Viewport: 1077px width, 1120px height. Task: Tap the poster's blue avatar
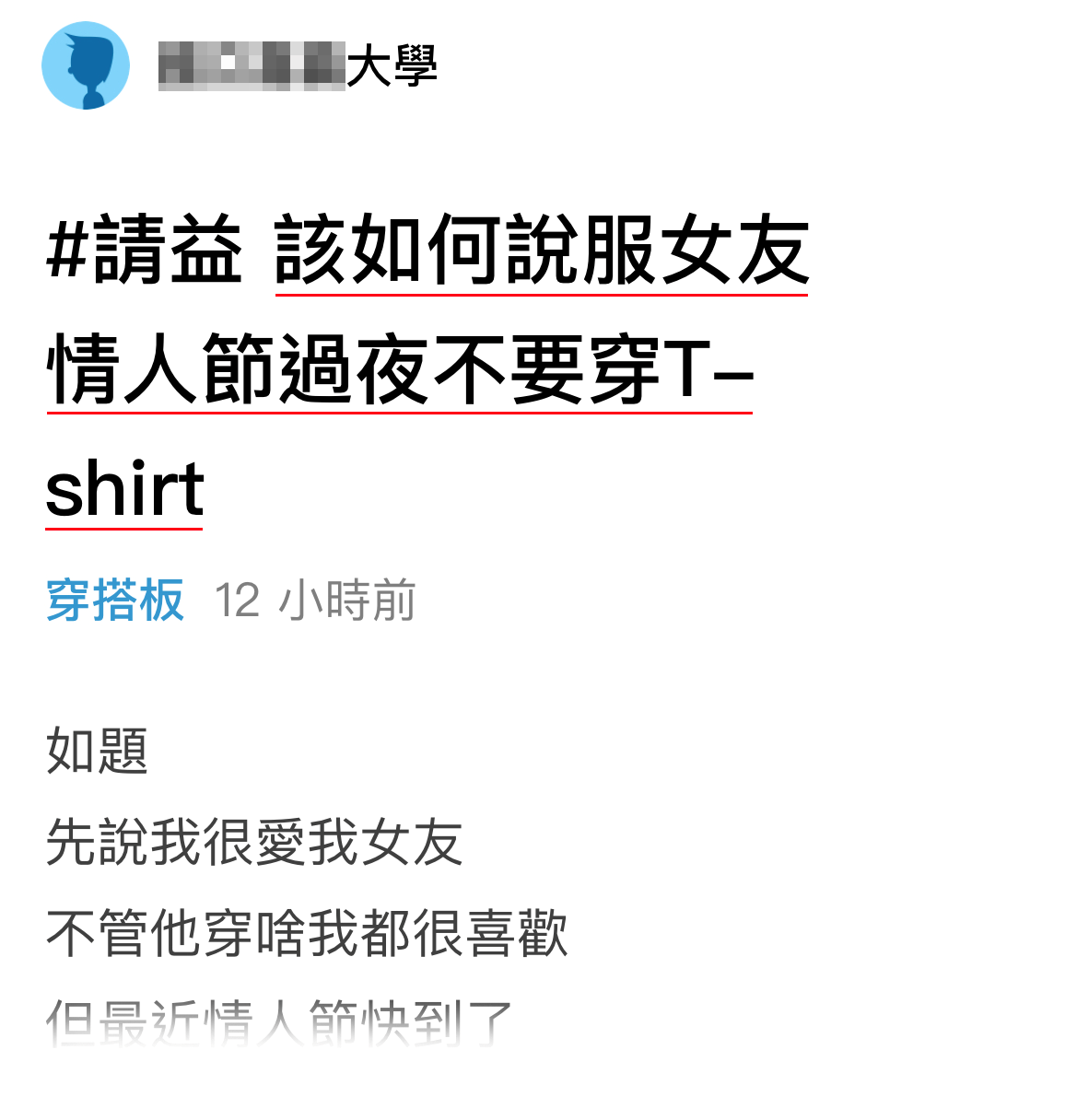pos(86,66)
